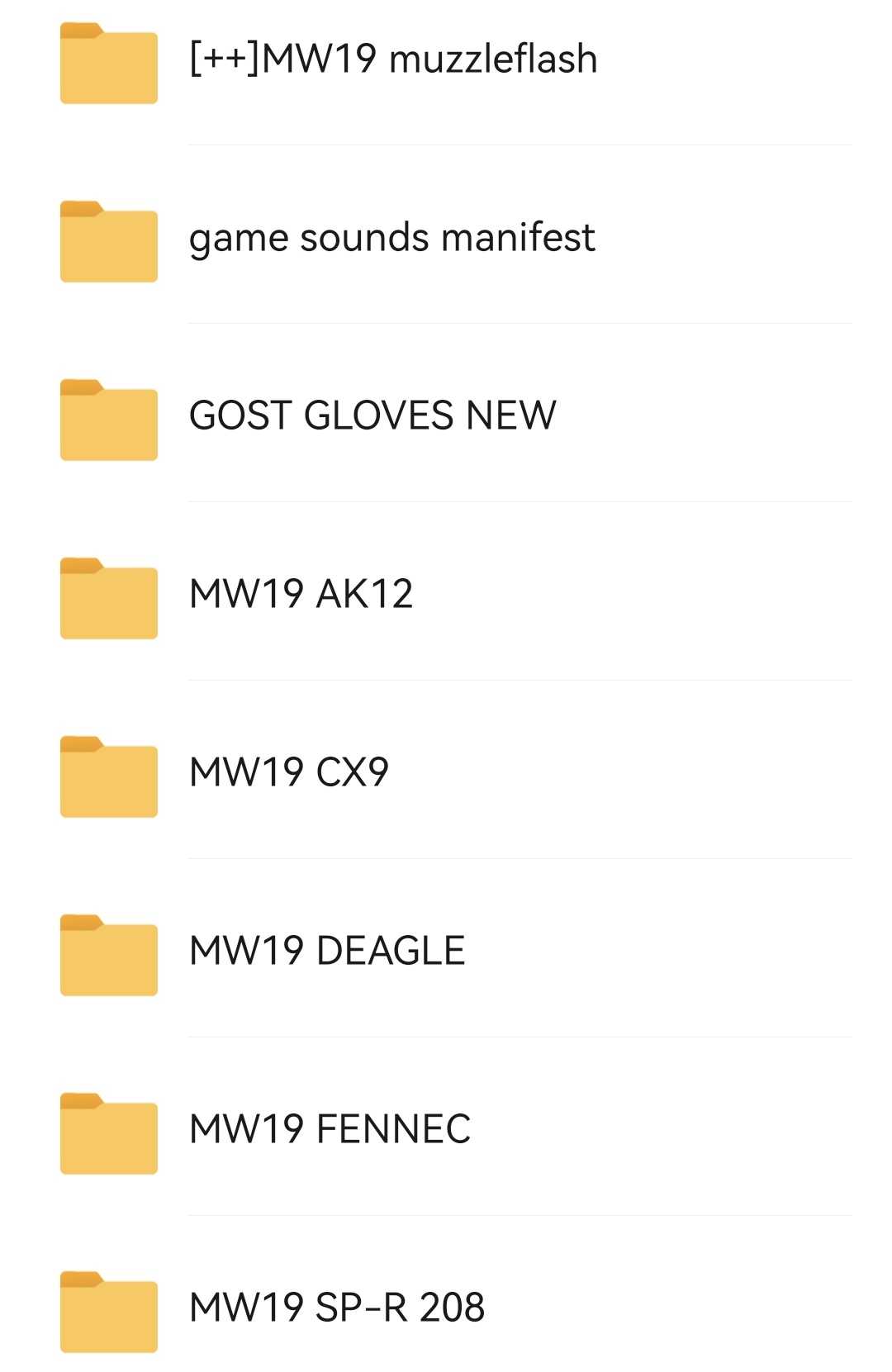
Task: Open the [++]MW19 muzzleflash folder
Action: (x=393, y=59)
